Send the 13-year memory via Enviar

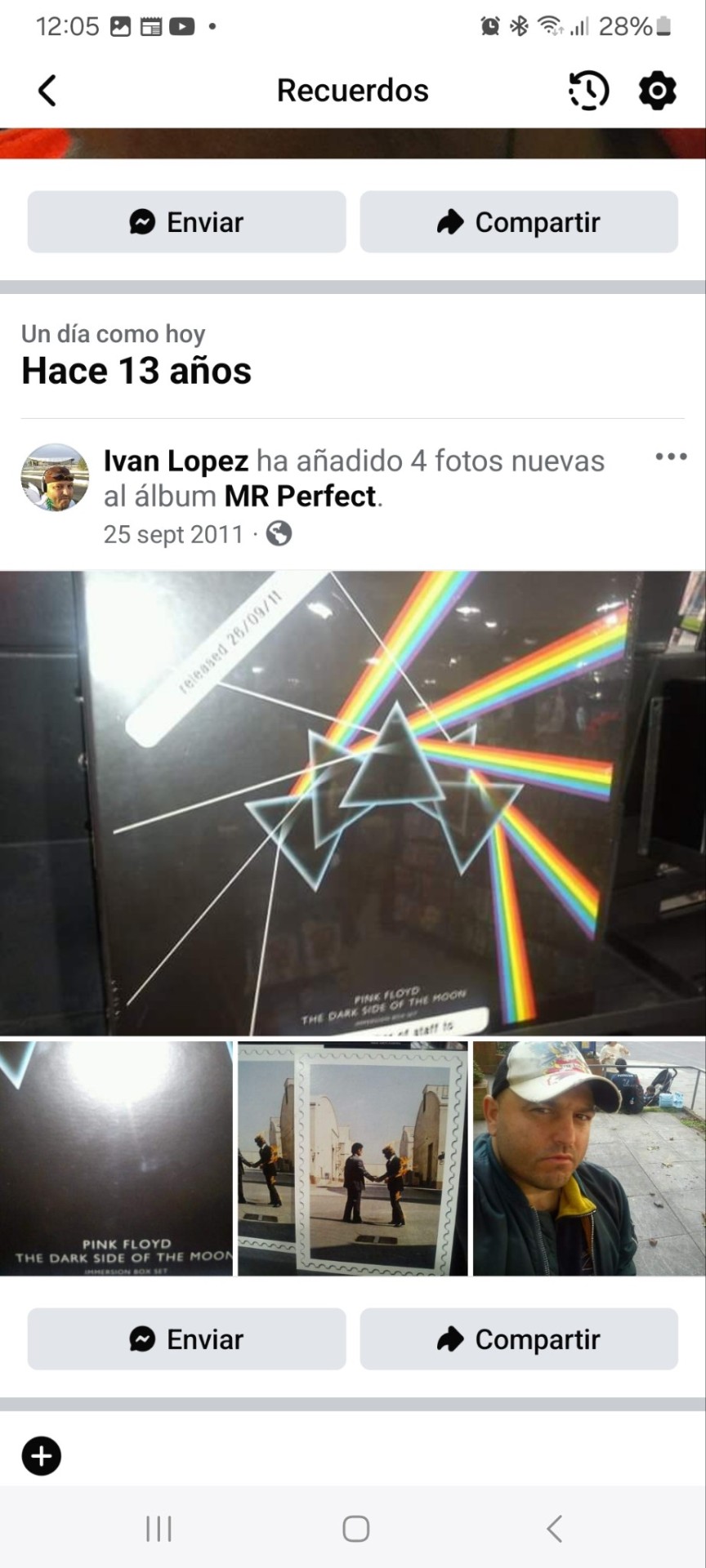(x=186, y=1339)
